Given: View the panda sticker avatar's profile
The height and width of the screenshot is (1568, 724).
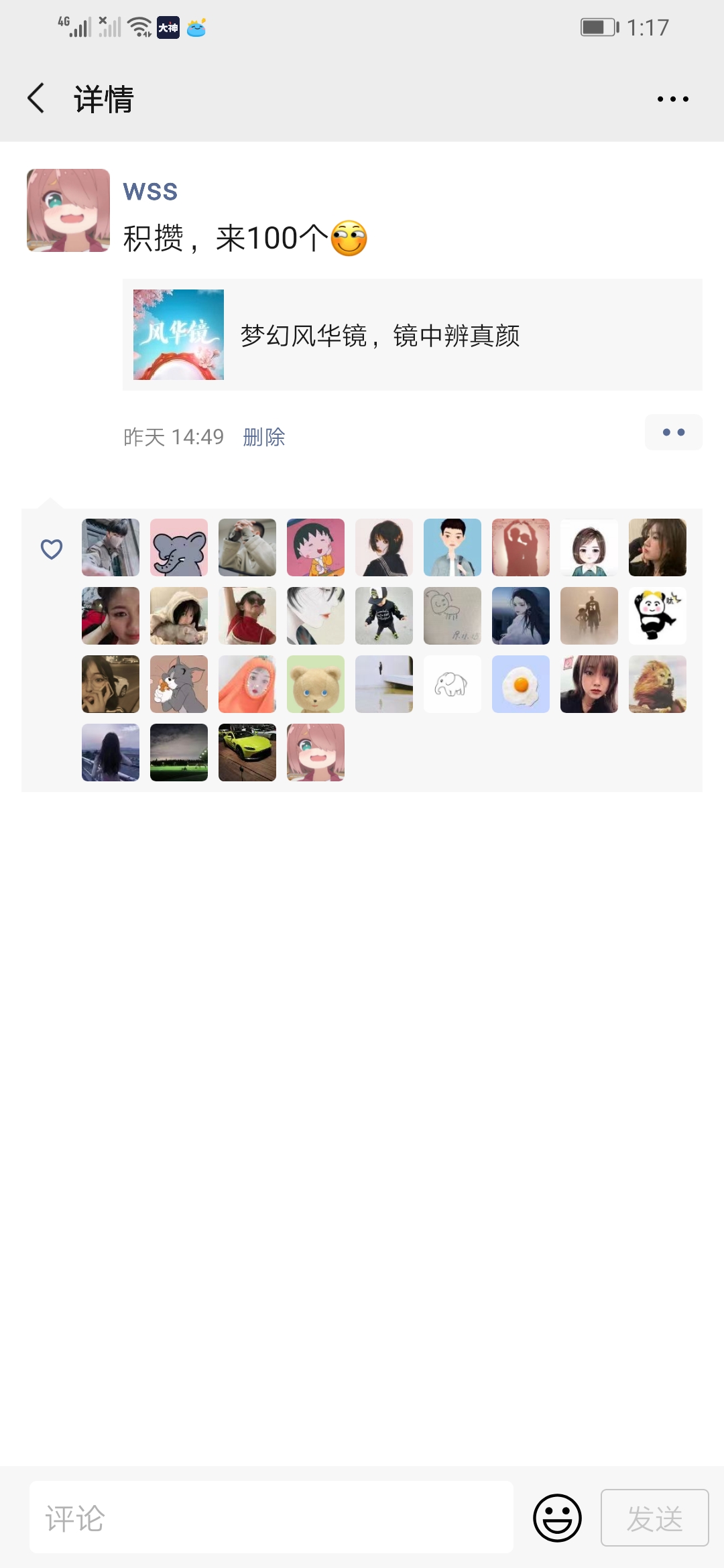Looking at the screenshot, I should (x=658, y=616).
